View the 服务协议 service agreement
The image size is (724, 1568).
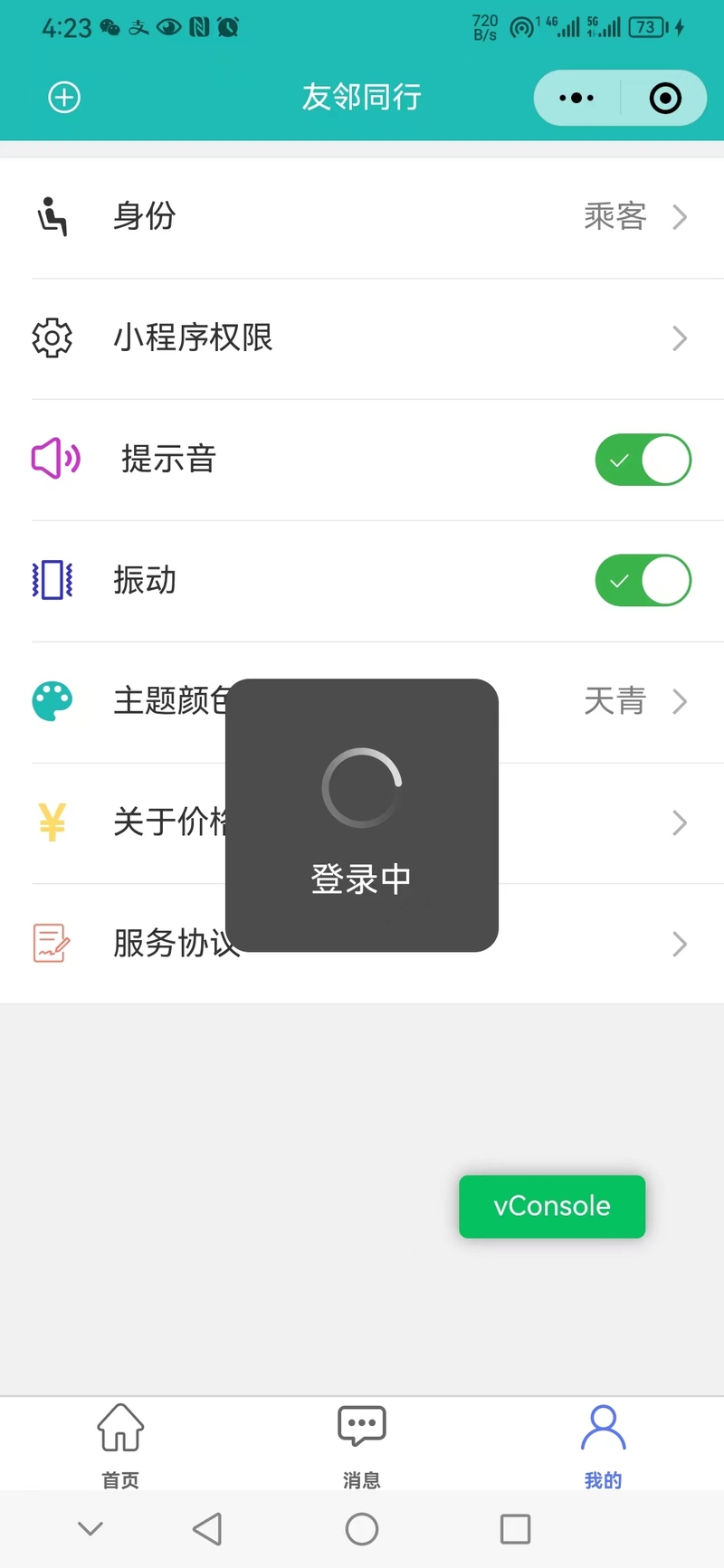[362, 944]
